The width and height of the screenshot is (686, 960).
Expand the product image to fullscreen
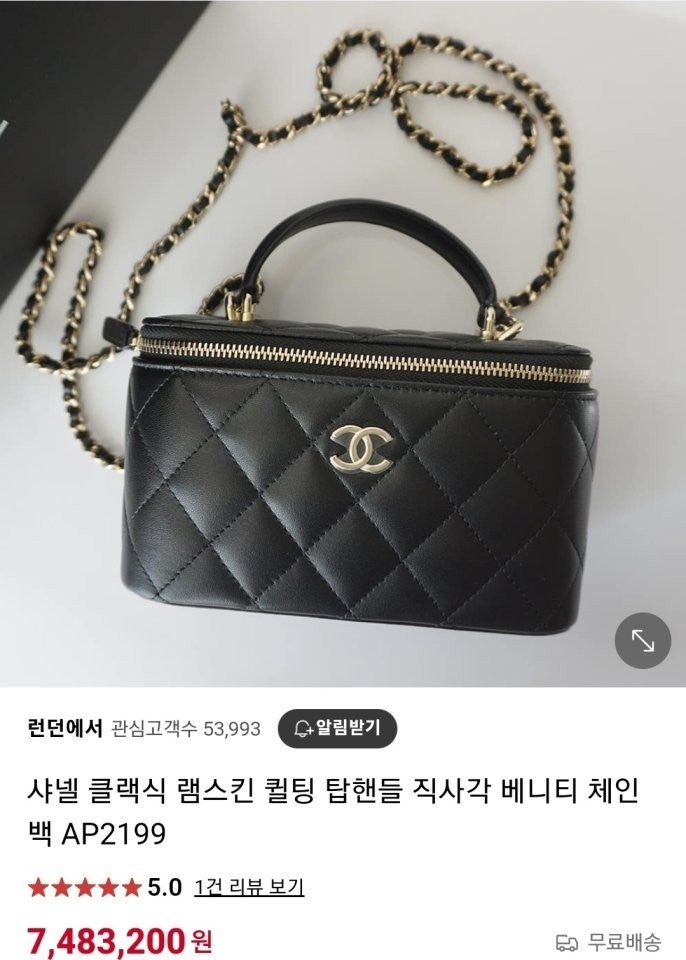pyautogui.click(x=642, y=640)
